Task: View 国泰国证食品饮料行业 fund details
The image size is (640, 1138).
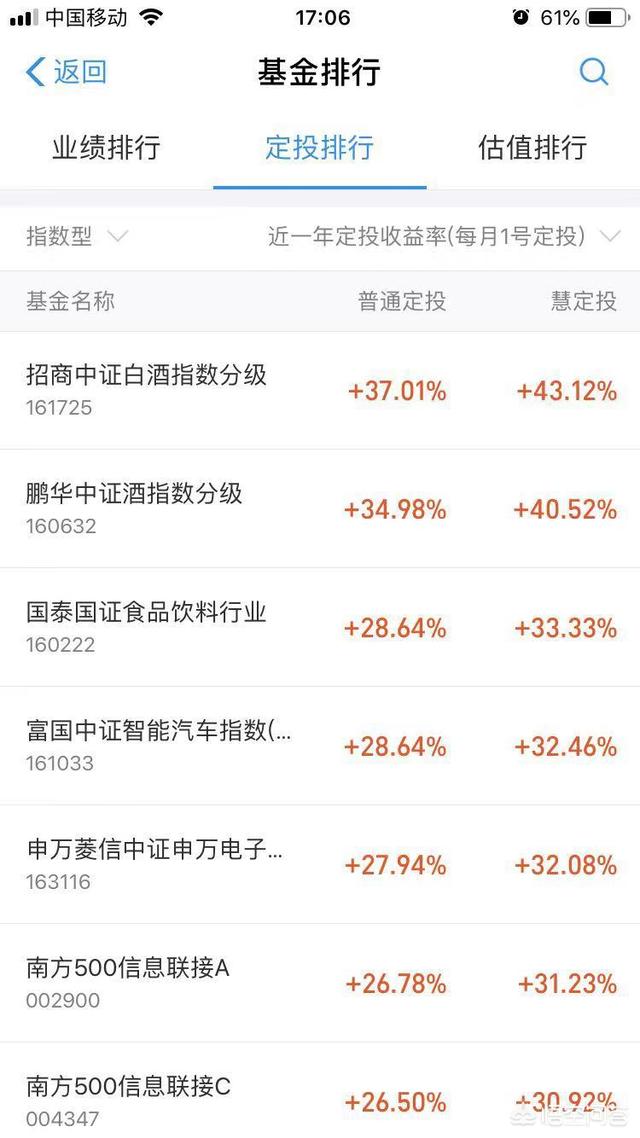Action: coord(320,627)
